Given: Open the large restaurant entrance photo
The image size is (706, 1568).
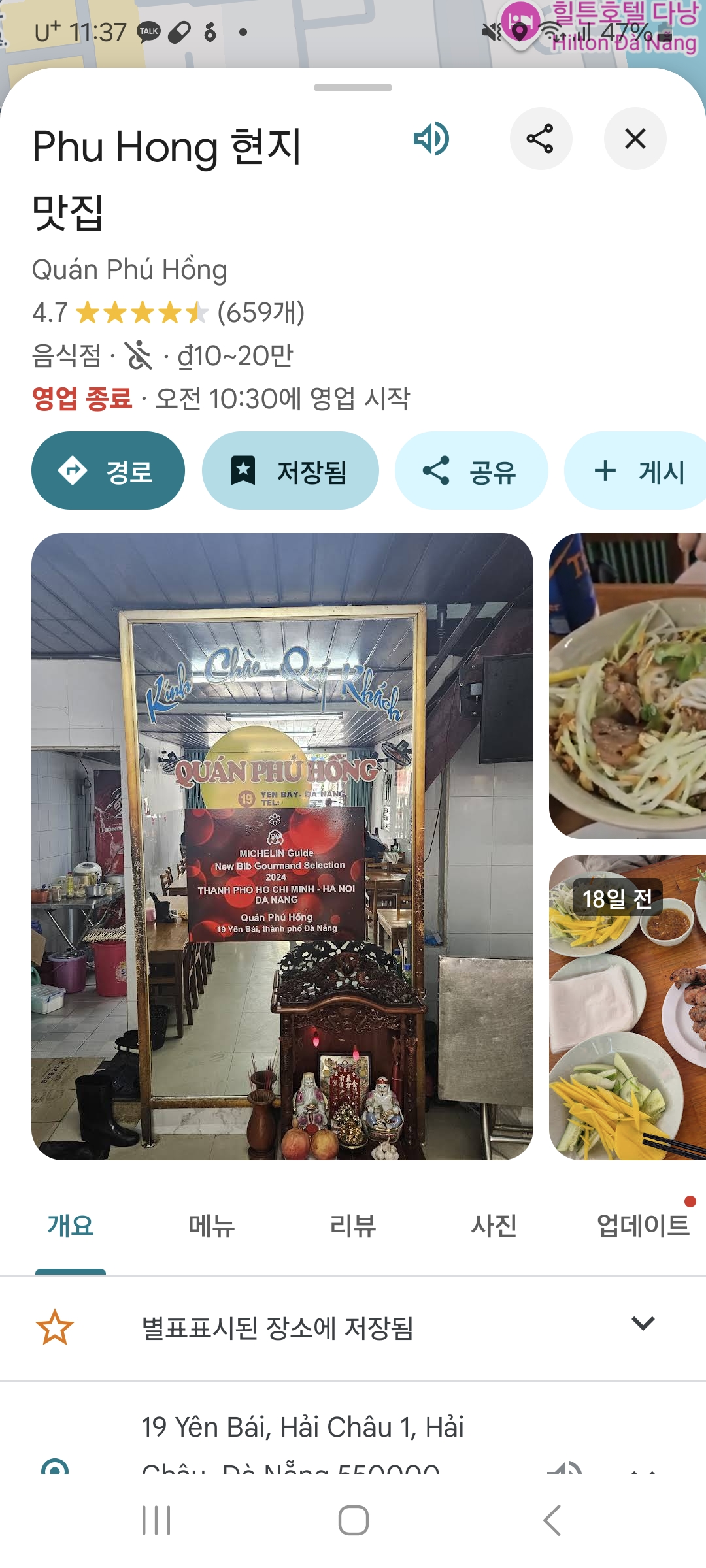Looking at the screenshot, I should coord(282,847).
